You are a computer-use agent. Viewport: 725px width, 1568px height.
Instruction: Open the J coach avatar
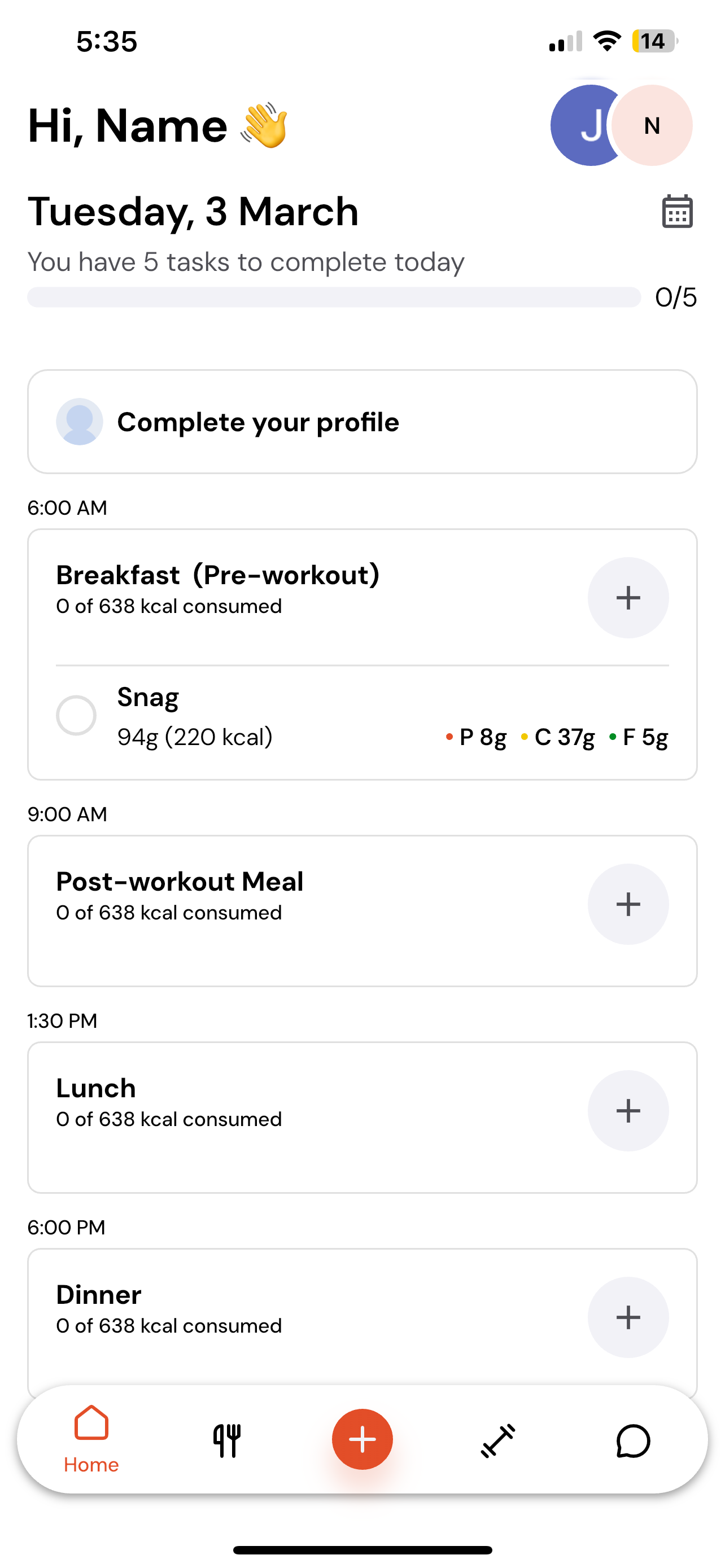[x=583, y=125]
